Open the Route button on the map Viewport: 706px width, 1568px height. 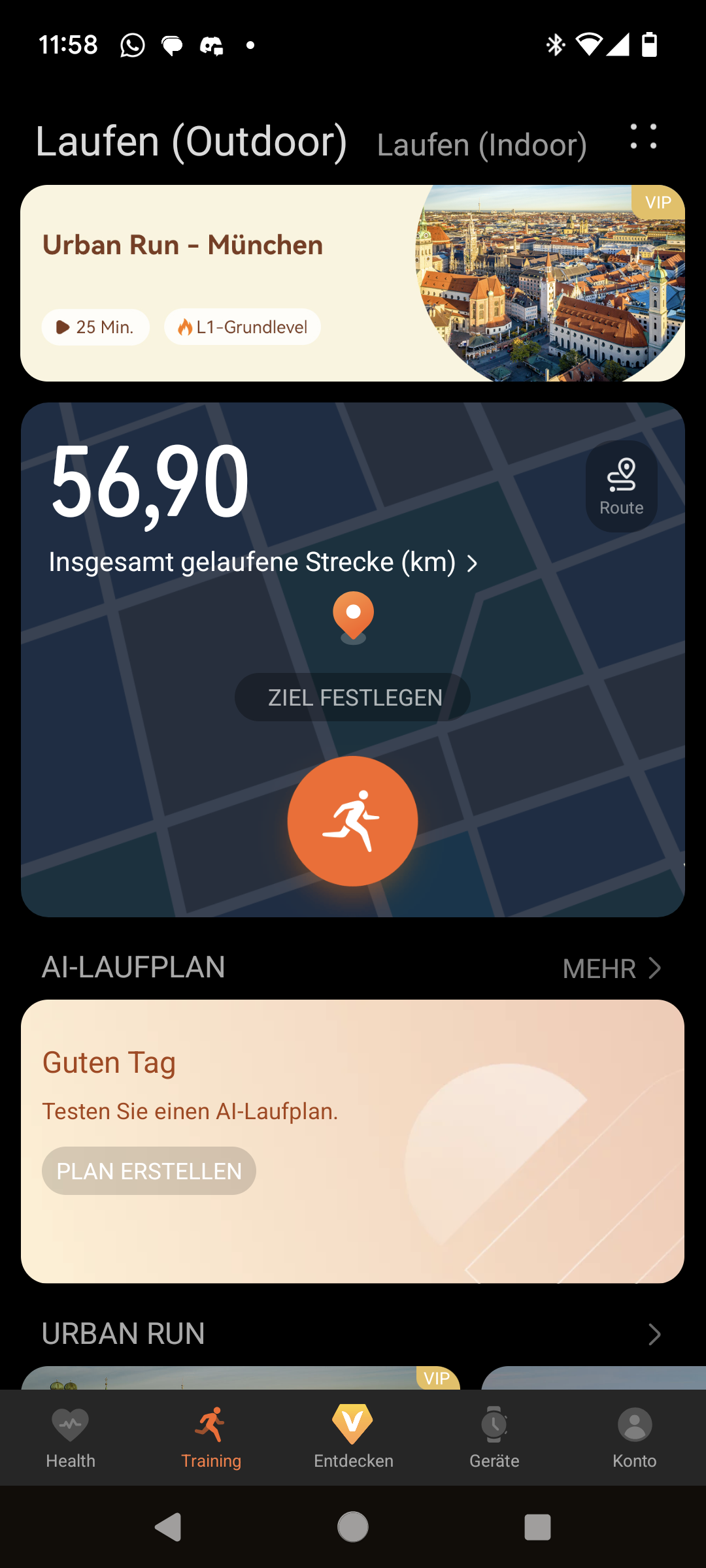[x=621, y=486]
